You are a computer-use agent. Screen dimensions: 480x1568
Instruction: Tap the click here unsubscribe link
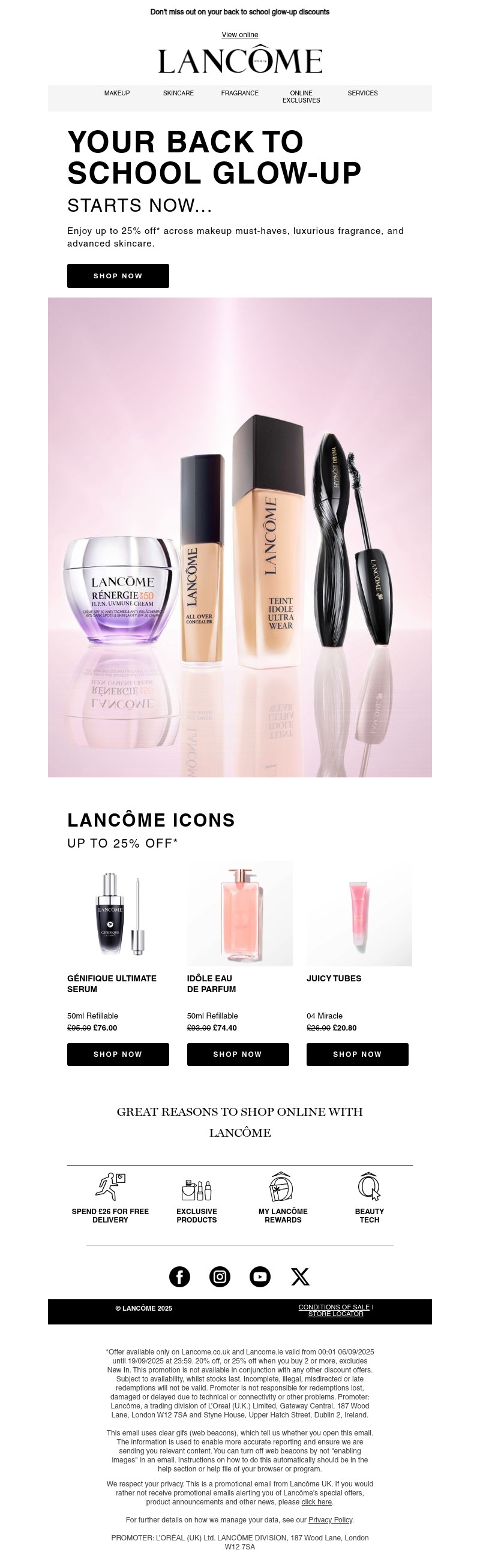(x=316, y=1501)
